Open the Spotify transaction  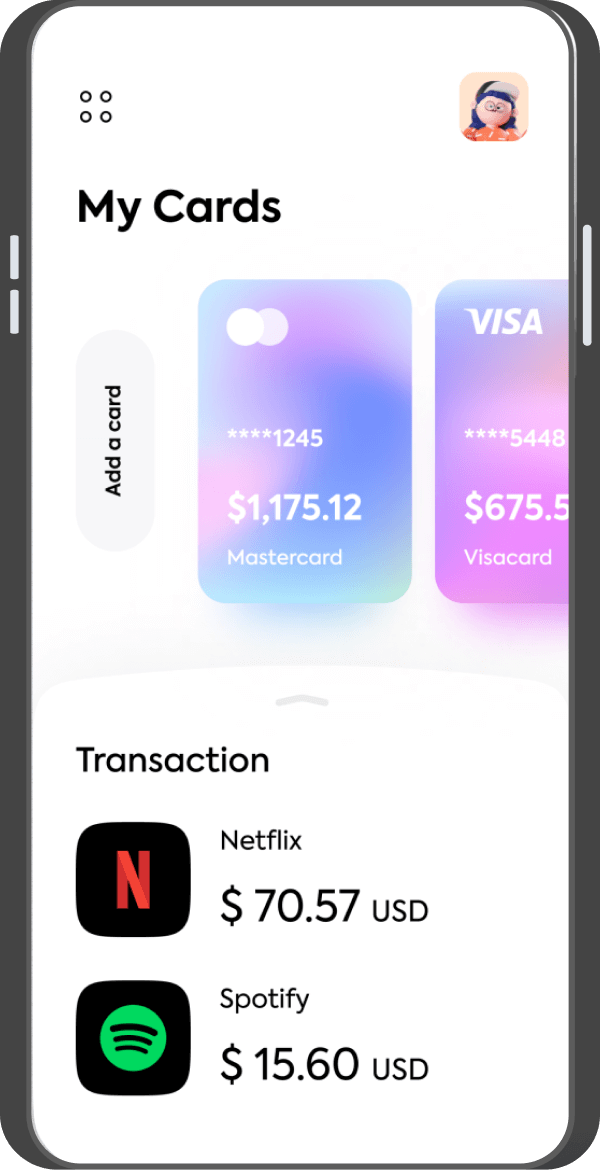point(255,1038)
